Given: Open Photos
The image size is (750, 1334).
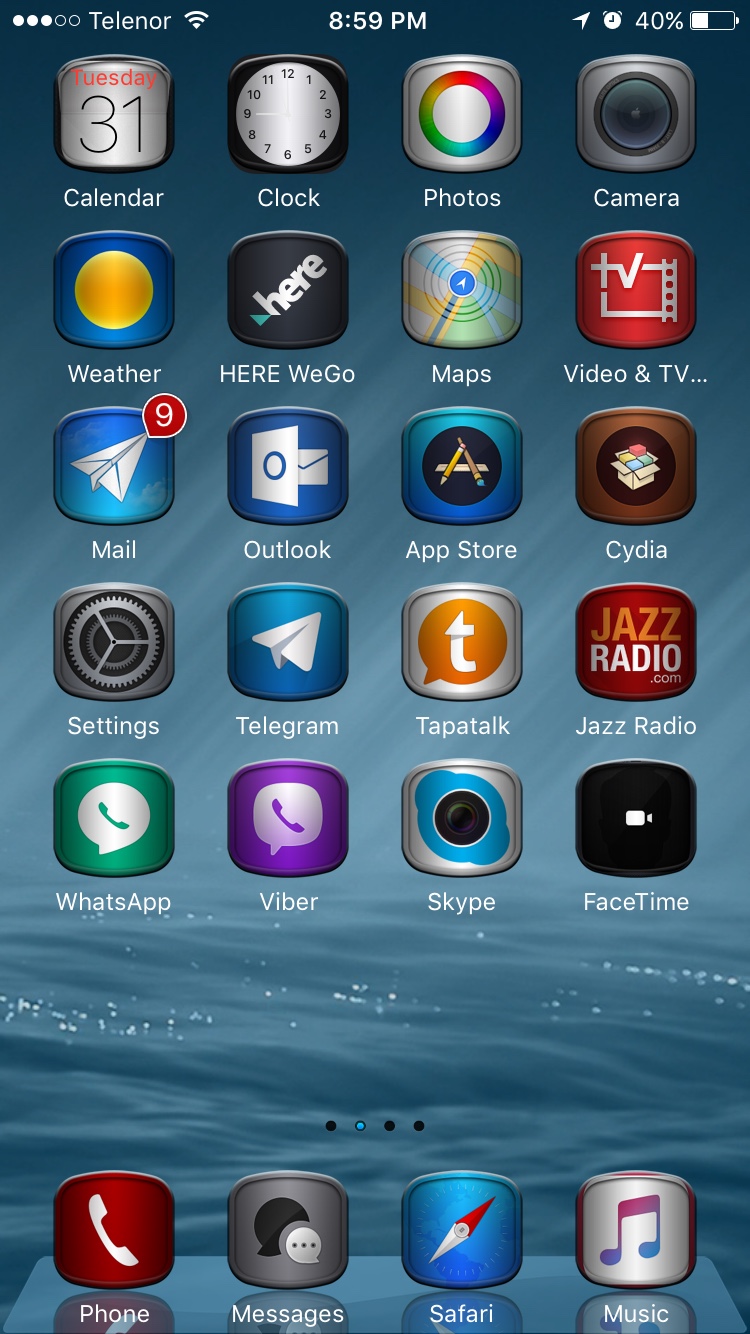Looking at the screenshot, I should coord(462,115).
